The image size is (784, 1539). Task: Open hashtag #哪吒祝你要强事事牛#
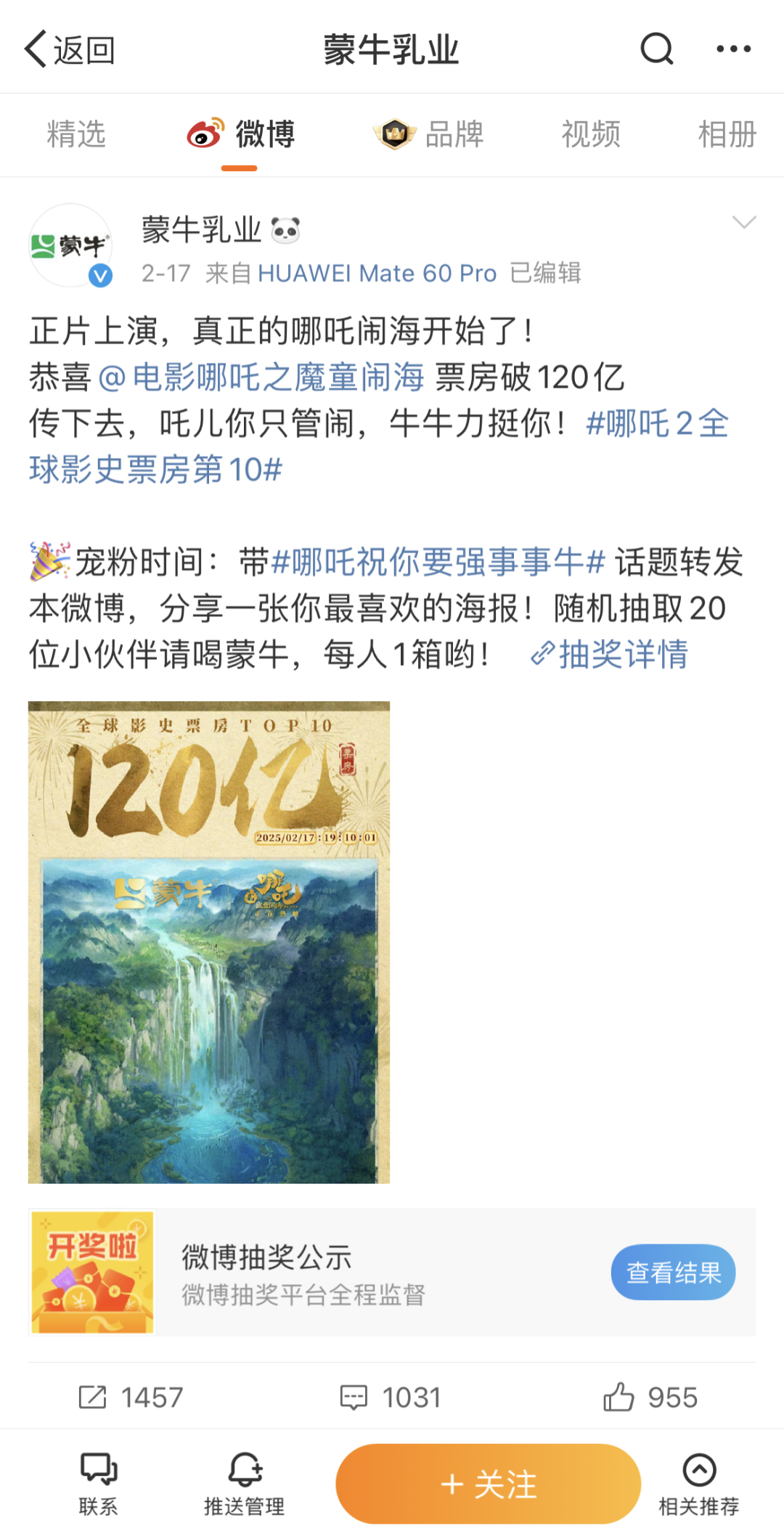pyautogui.click(x=438, y=562)
